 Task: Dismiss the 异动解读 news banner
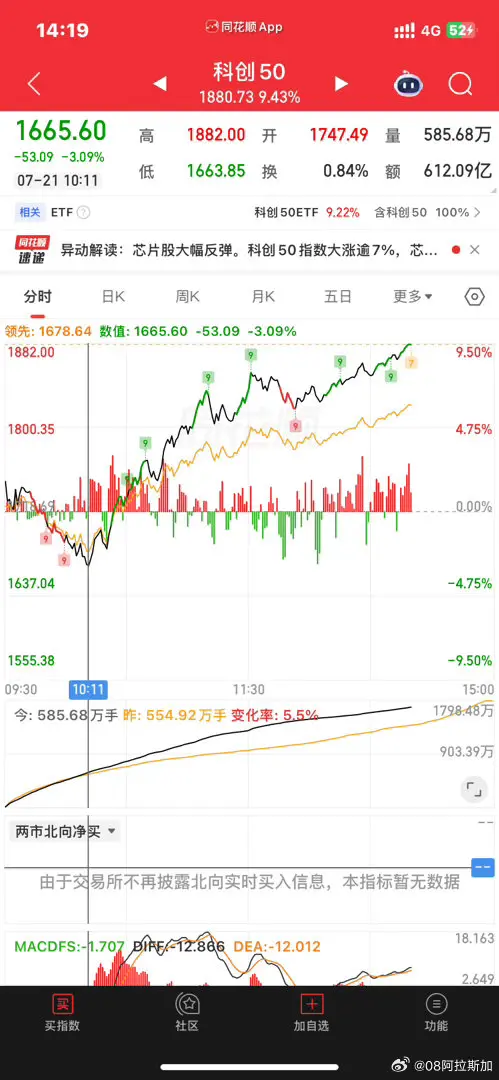[475, 249]
